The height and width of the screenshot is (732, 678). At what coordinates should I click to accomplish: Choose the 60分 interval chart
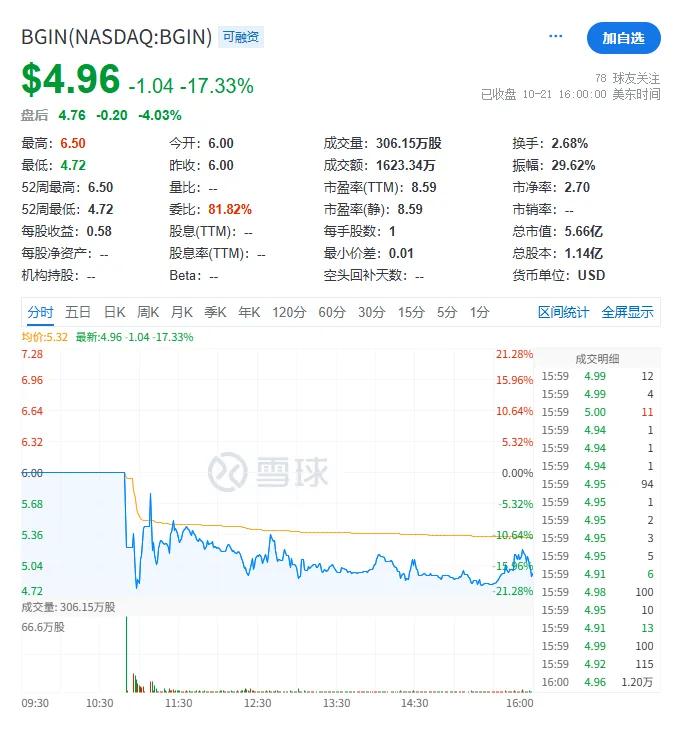point(332,312)
